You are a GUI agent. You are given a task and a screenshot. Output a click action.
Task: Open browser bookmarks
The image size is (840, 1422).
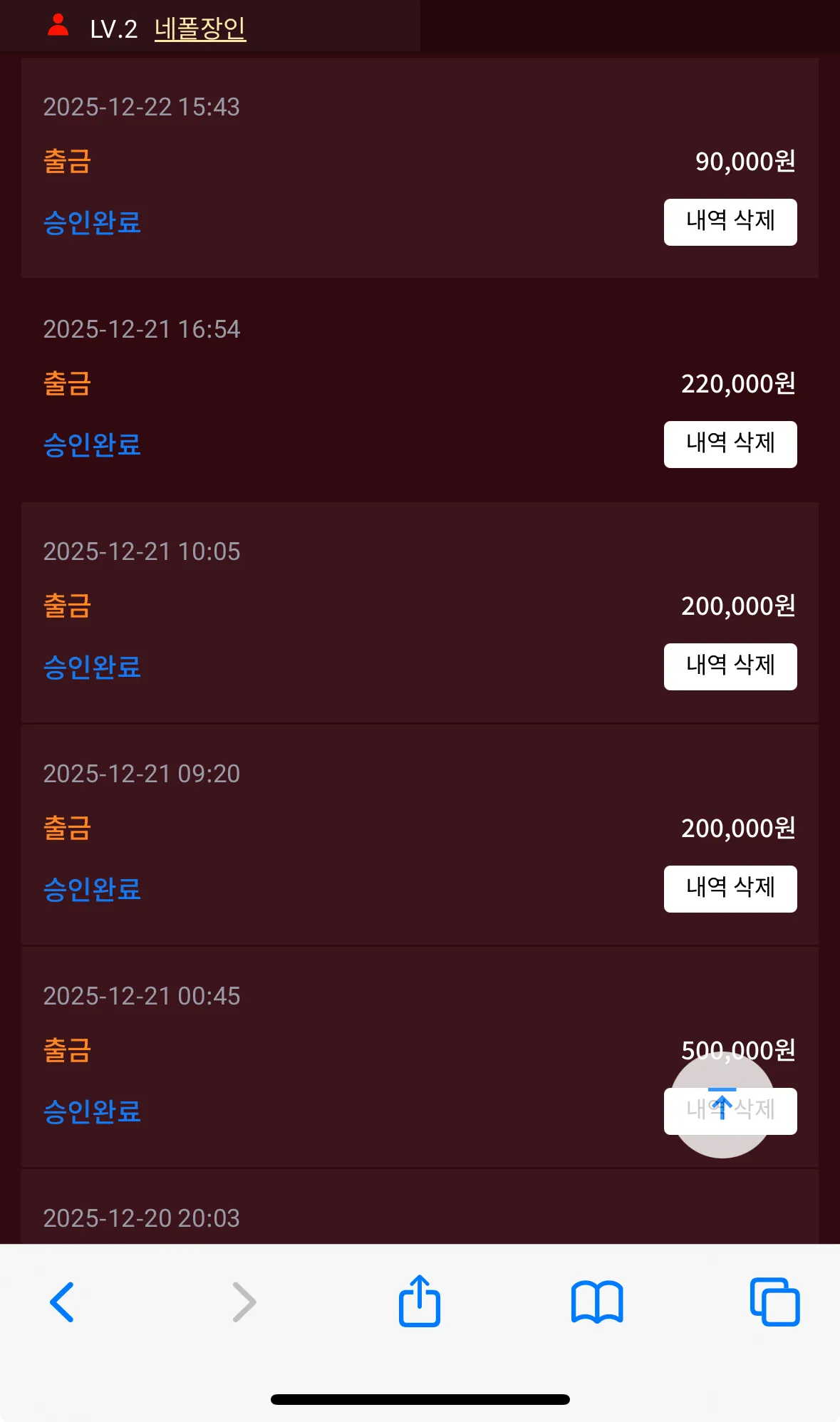pyautogui.click(x=597, y=1302)
